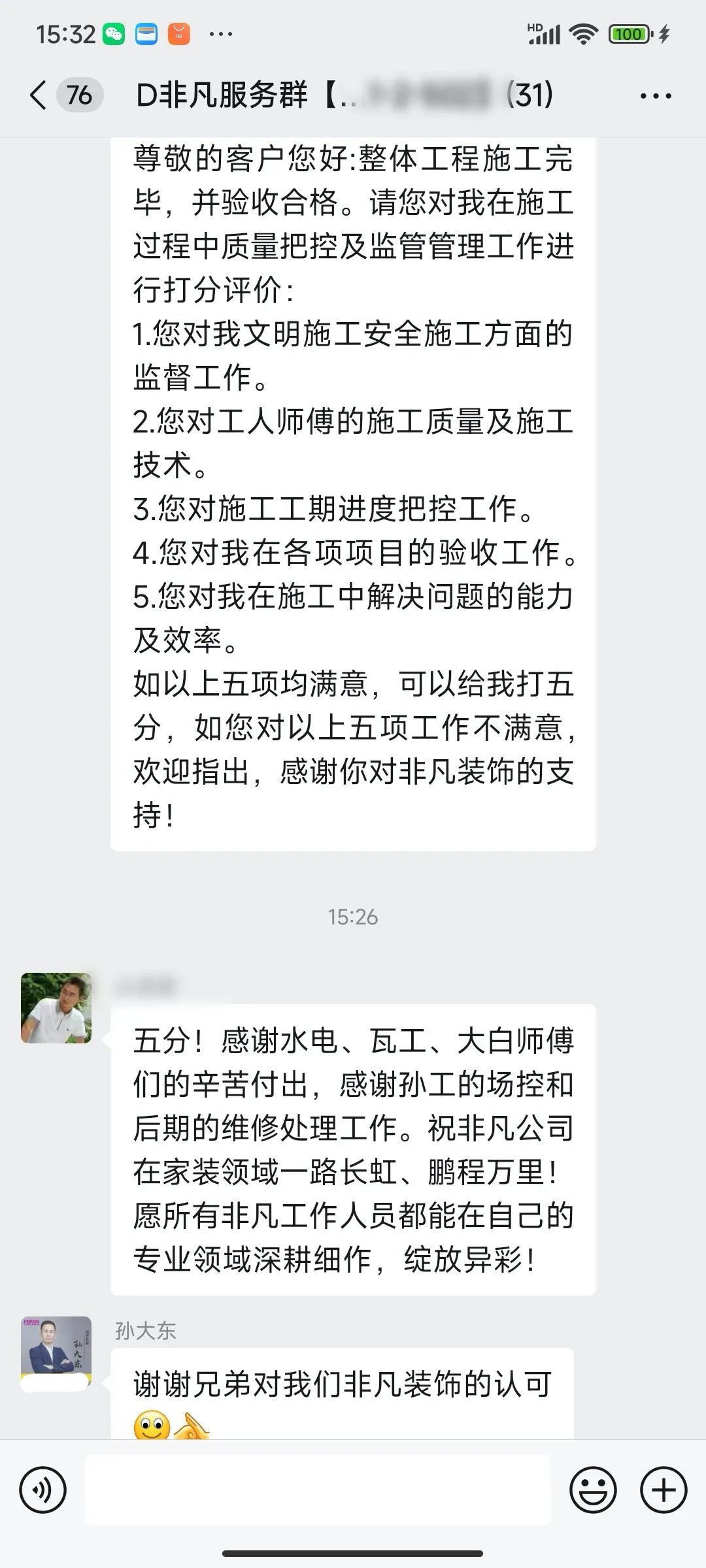Go back to the chat list
The image size is (706, 1568).
[39, 95]
